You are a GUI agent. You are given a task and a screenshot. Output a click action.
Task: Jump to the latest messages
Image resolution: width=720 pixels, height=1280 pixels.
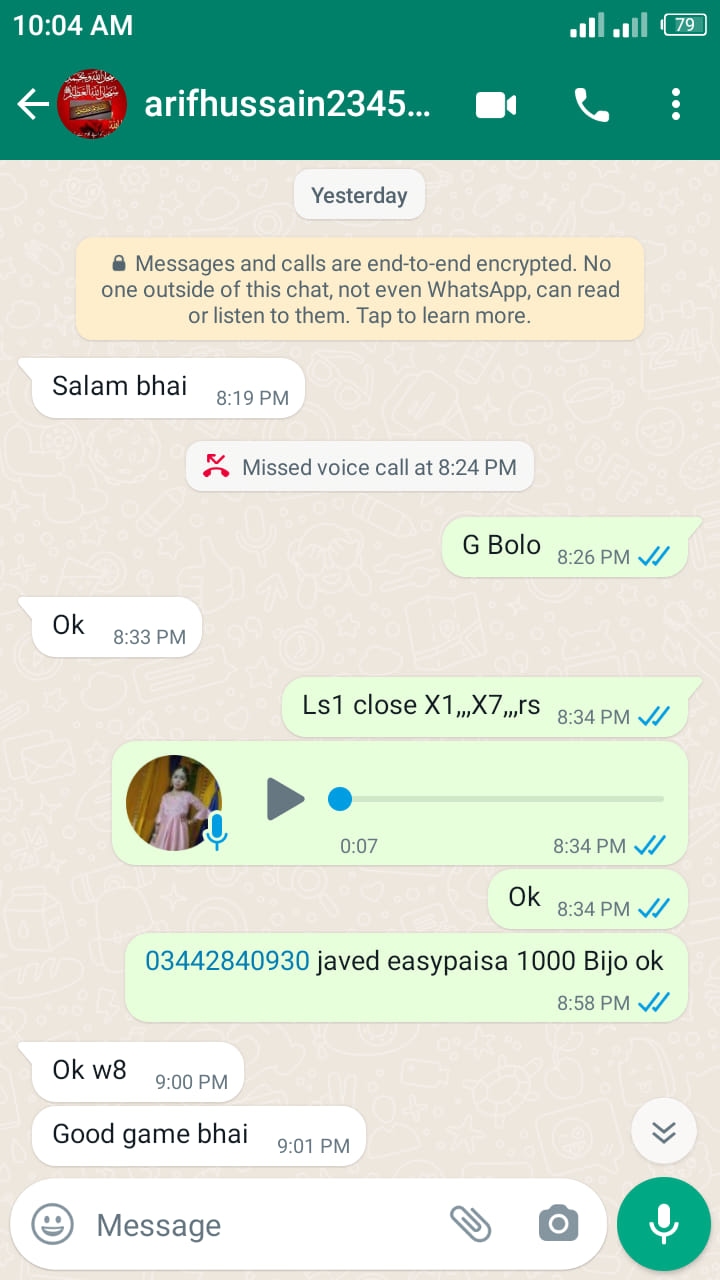tap(664, 1131)
